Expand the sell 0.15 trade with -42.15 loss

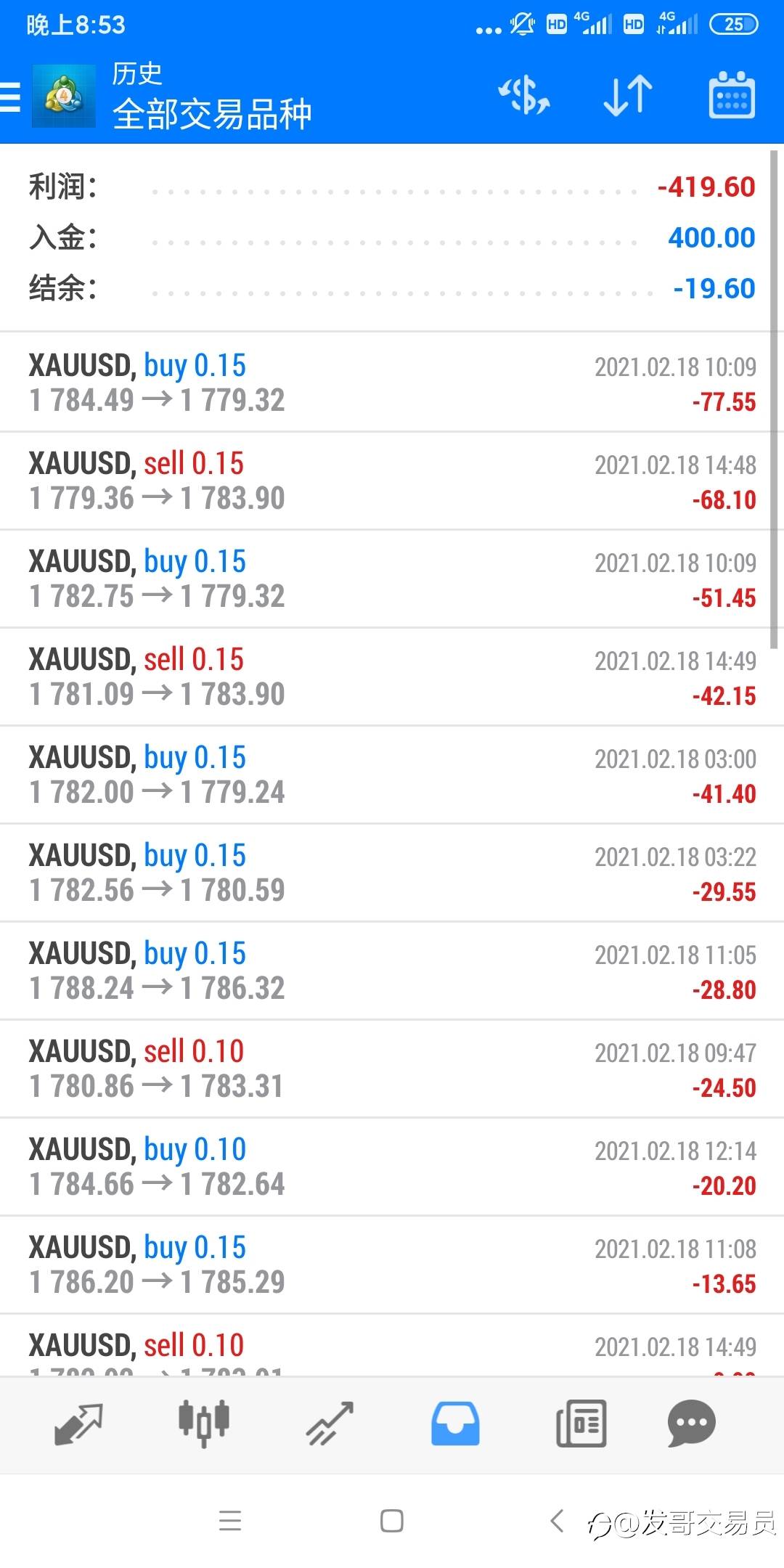coord(392,677)
